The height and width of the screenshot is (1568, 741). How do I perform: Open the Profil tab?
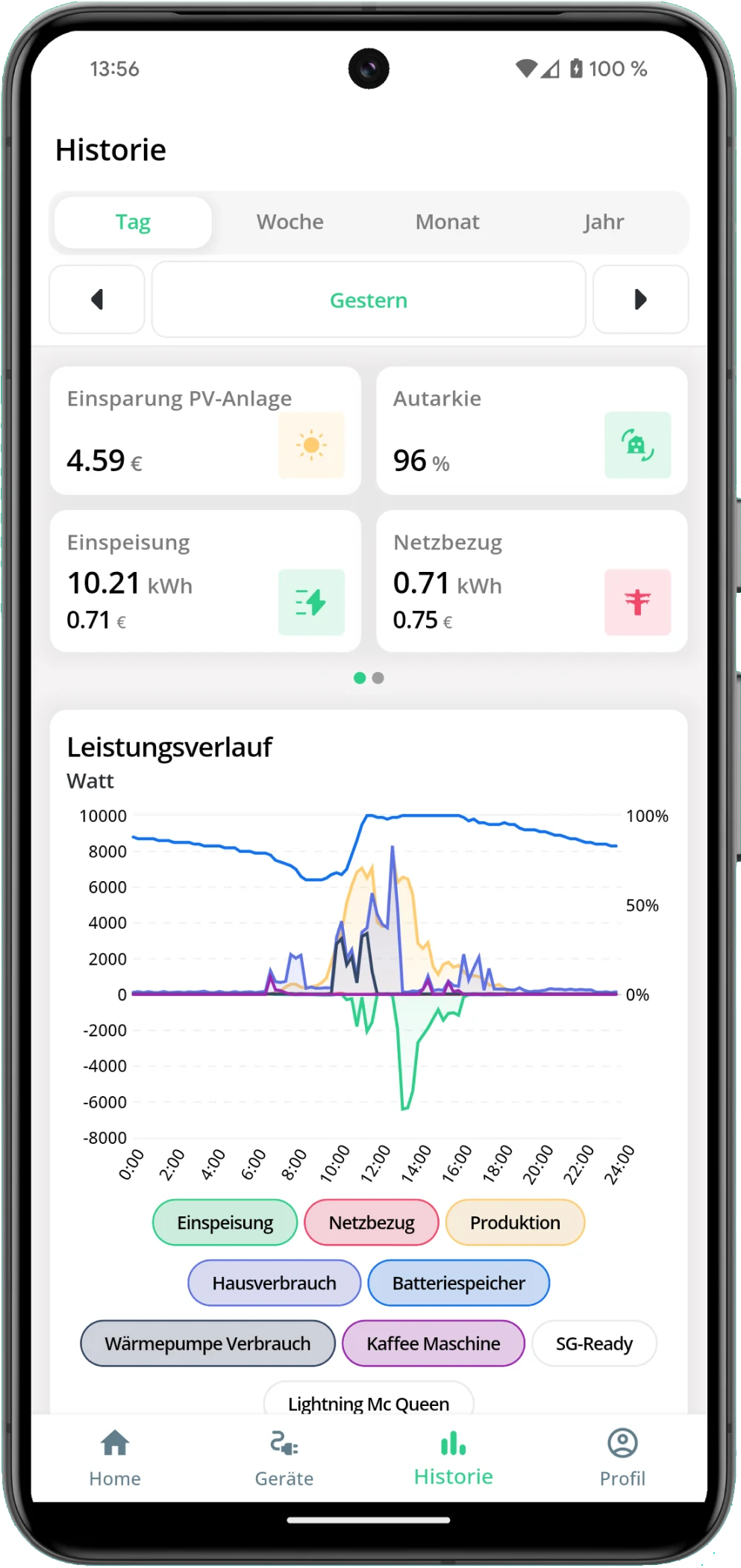[622, 1456]
